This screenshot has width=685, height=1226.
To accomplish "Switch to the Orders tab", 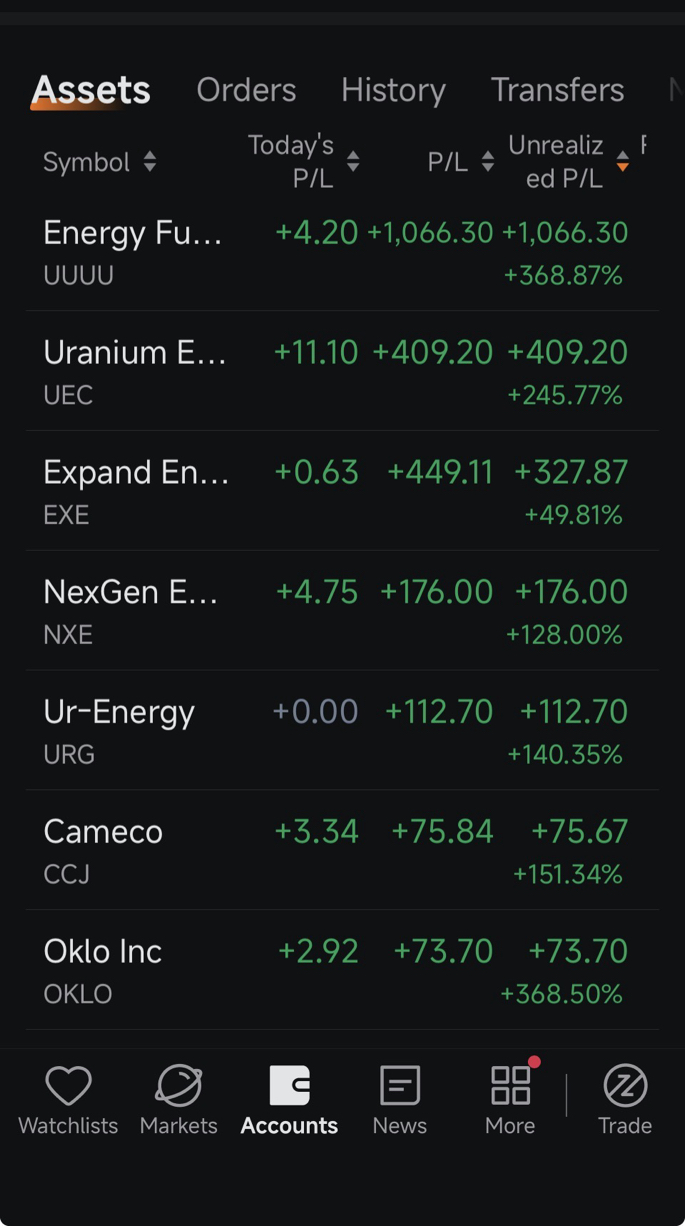I will (246, 90).
